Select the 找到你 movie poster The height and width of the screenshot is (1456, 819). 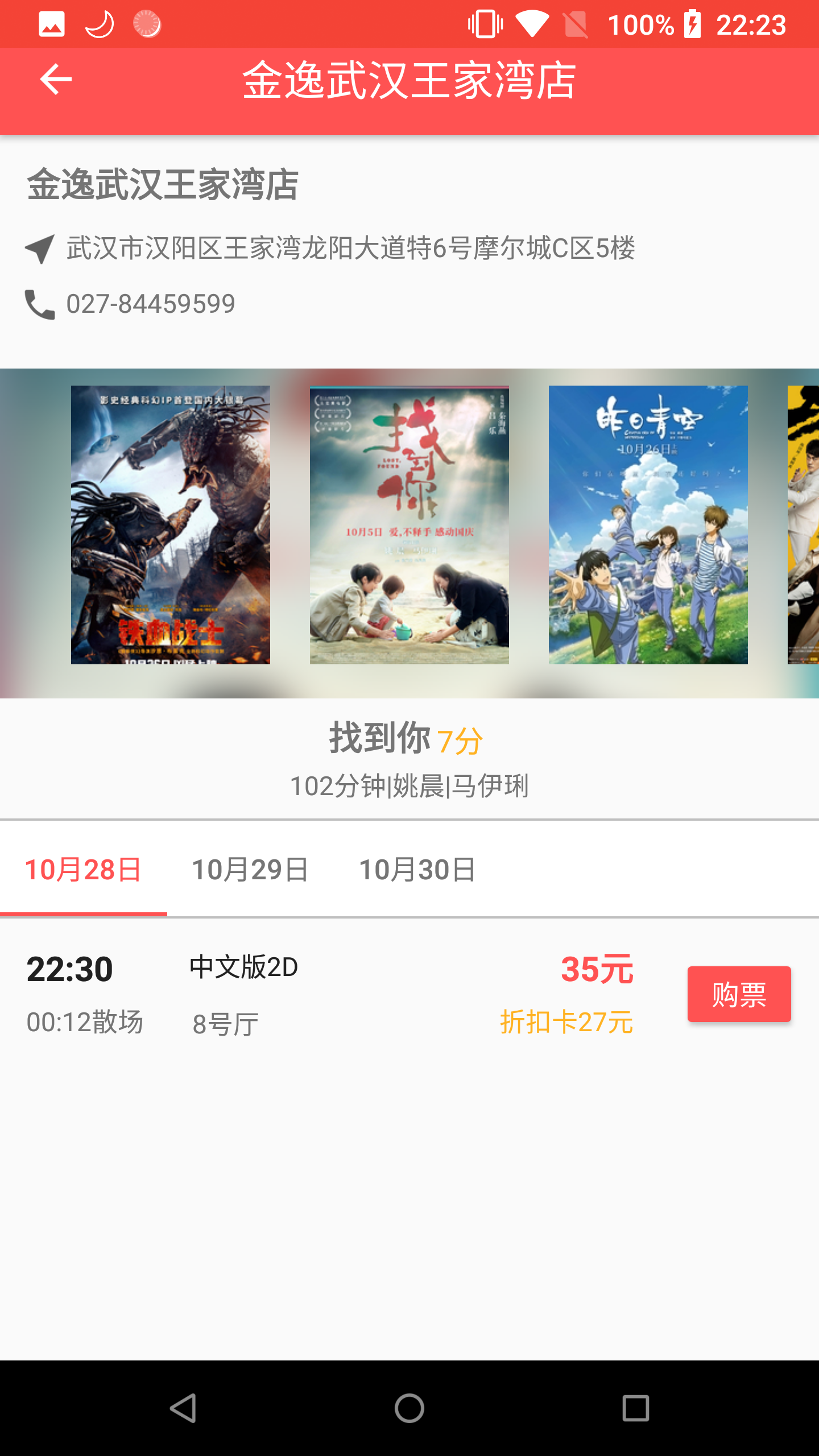click(409, 524)
